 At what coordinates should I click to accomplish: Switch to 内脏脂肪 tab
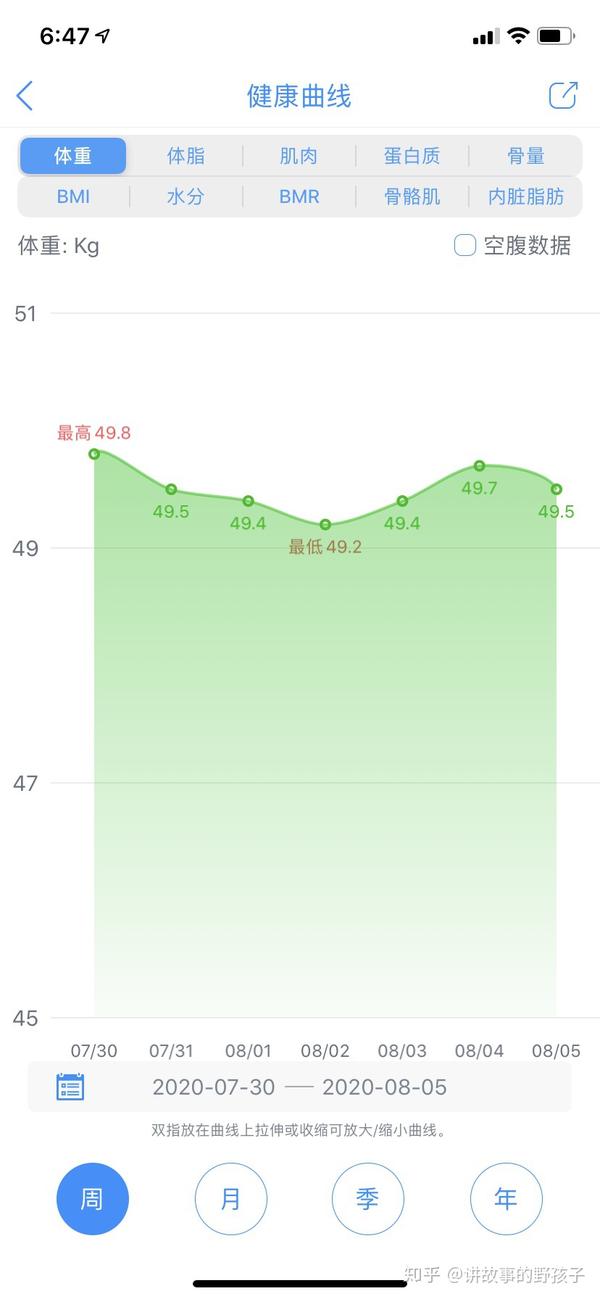click(x=525, y=197)
